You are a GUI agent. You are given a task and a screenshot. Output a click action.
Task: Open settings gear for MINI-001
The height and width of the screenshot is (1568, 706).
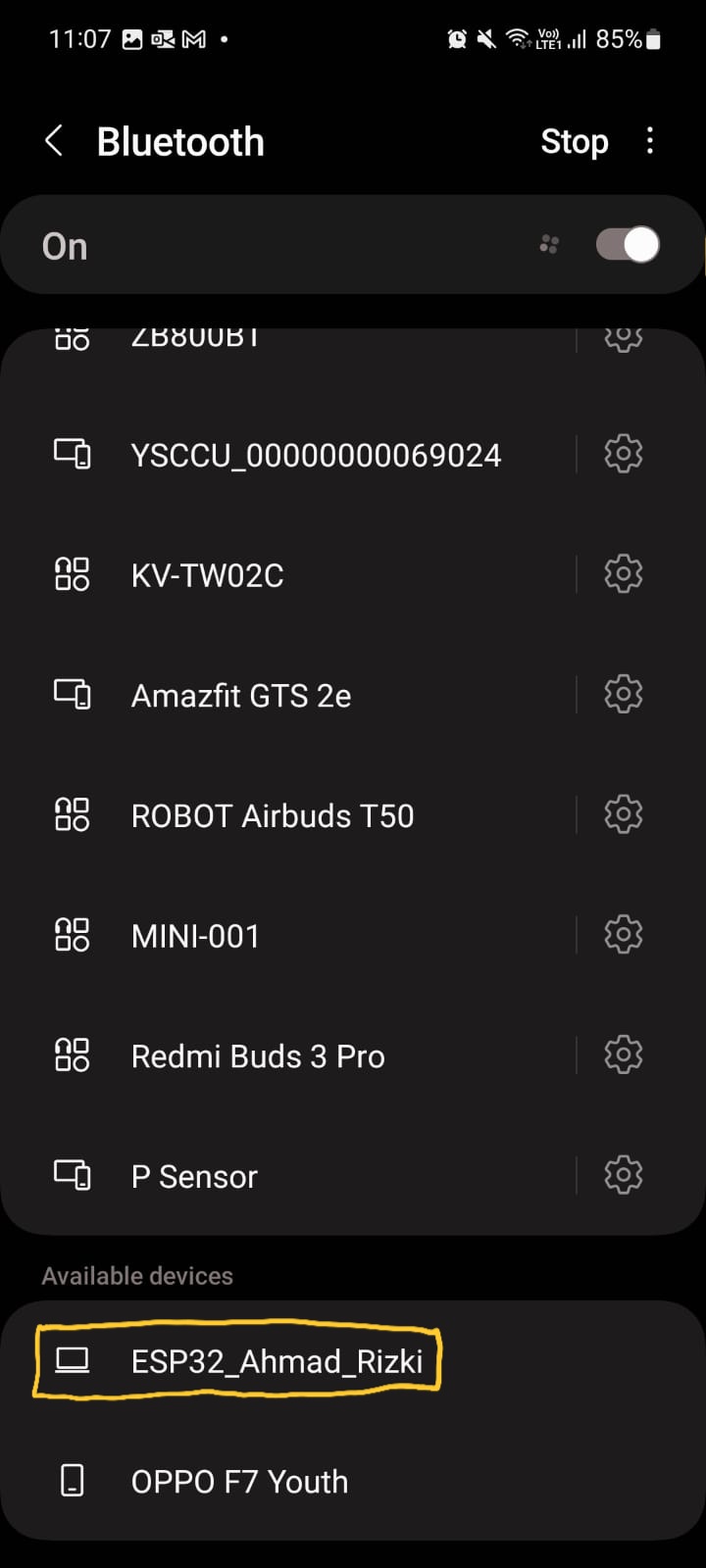click(623, 935)
